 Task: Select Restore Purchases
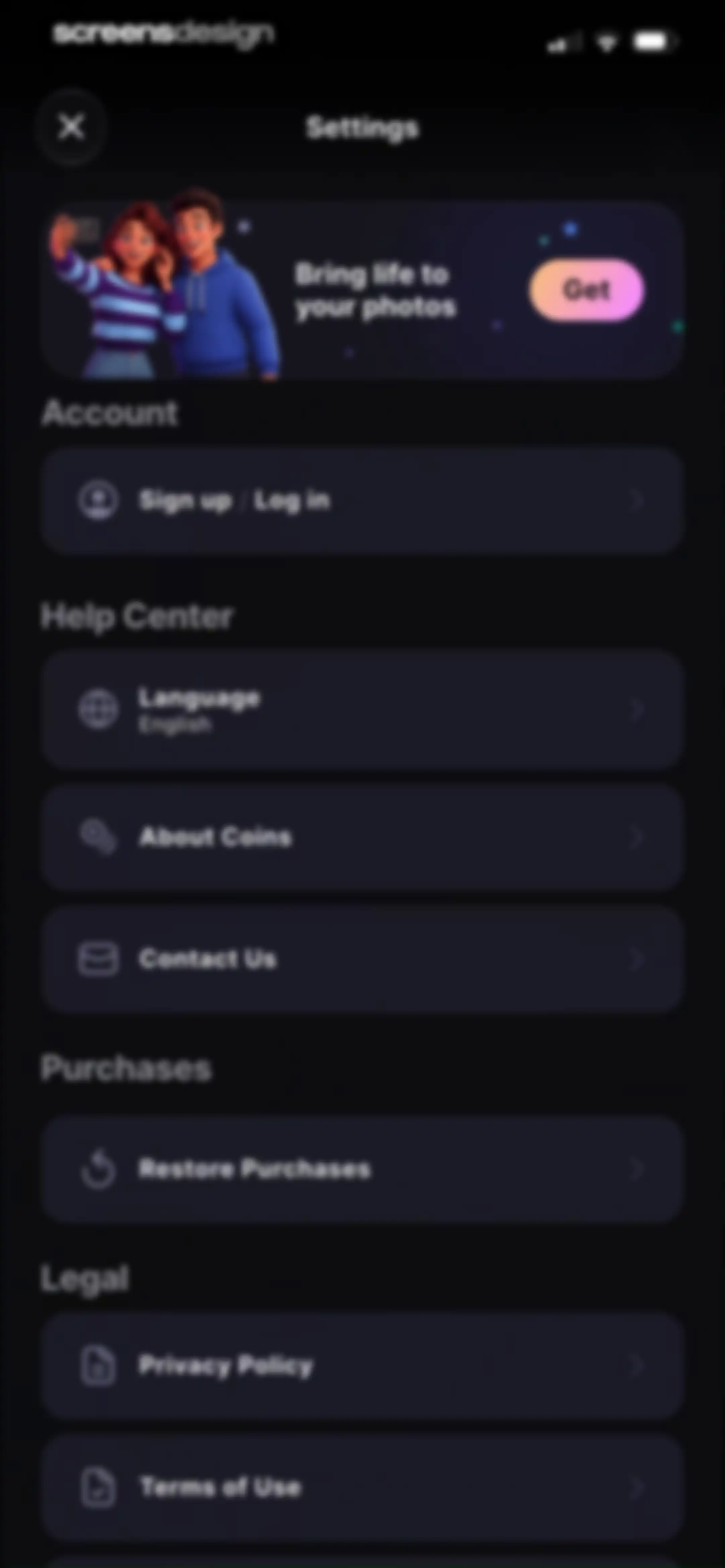[362, 1169]
